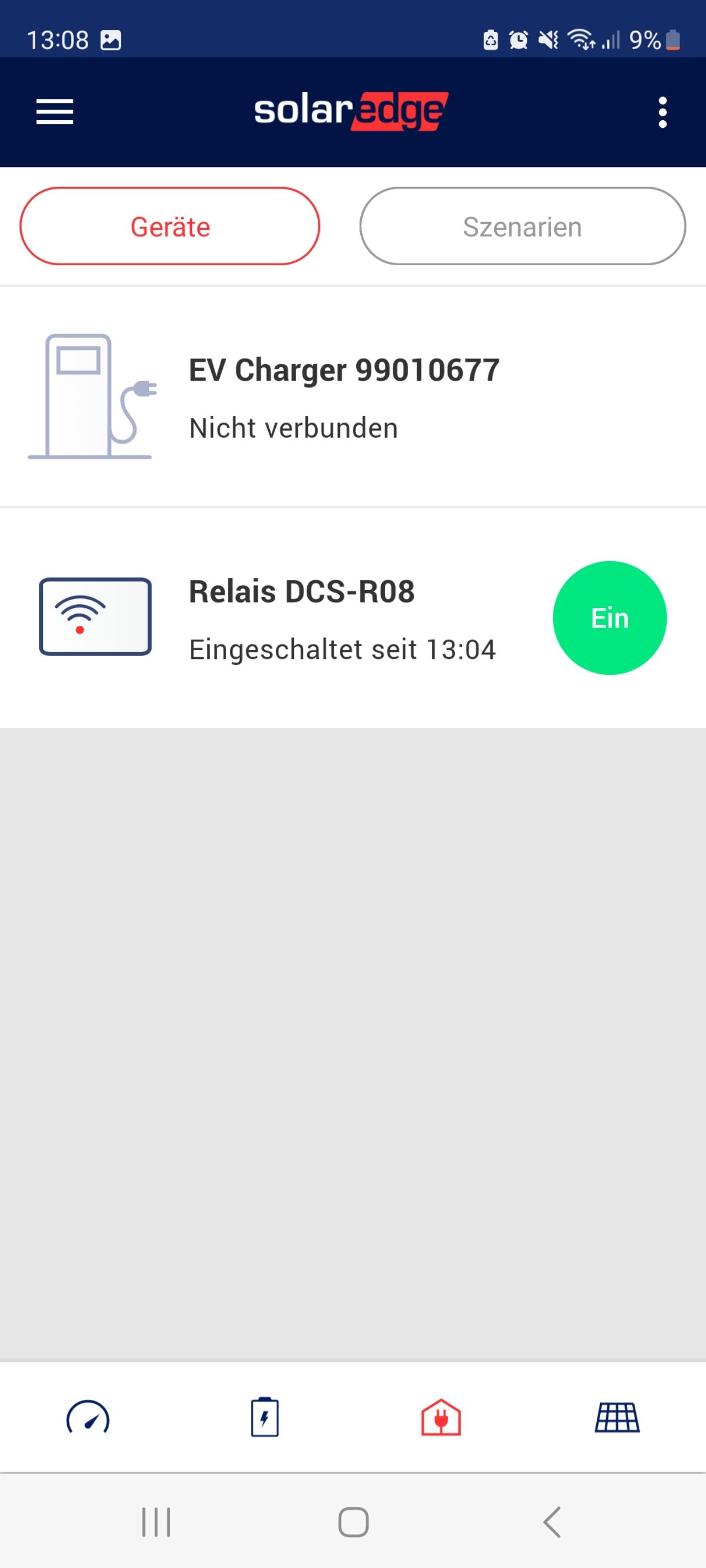Open the battery storage tab
The height and width of the screenshot is (1568, 706).
(x=264, y=1417)
